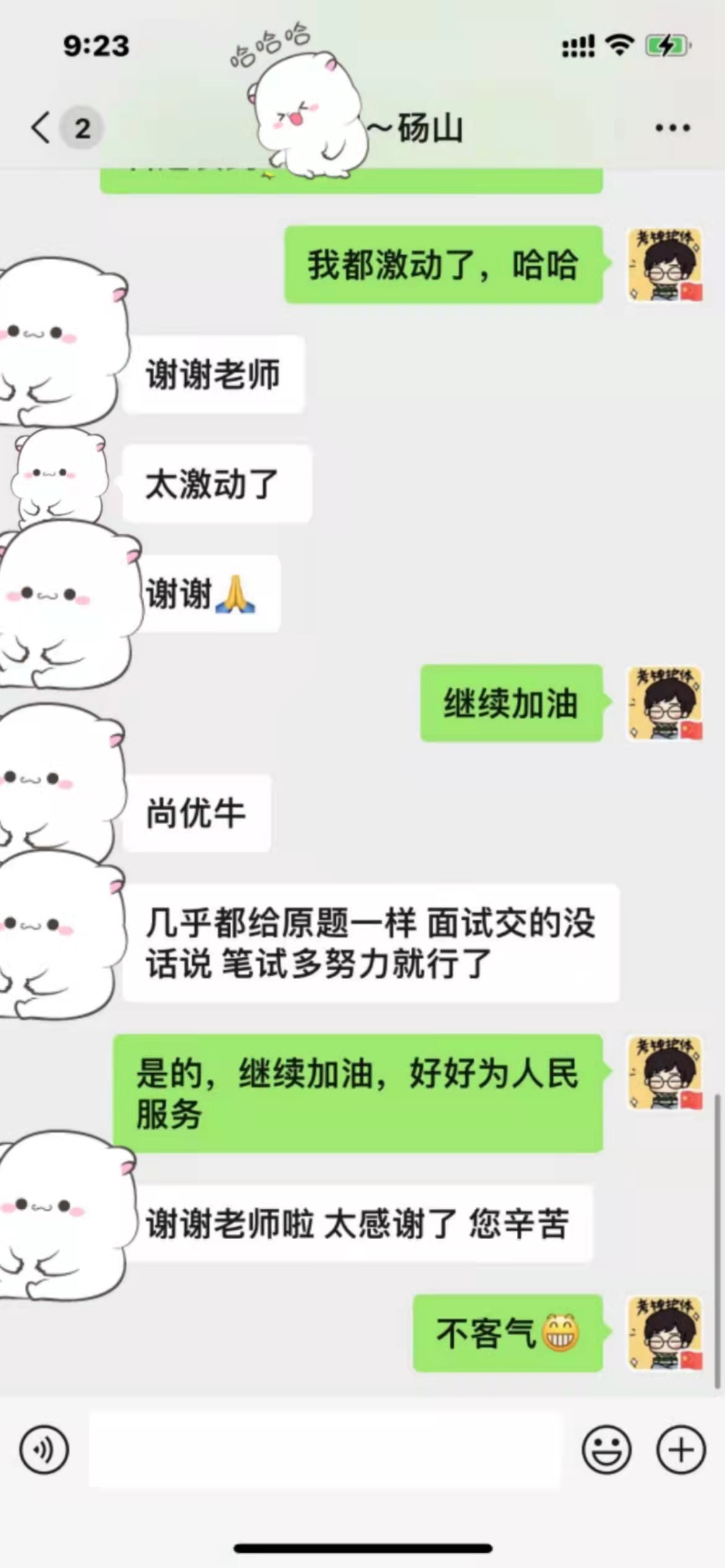Open the emoji sticker panel
The height and width of the screenshot is (1568, 725).
(607, 1450)
